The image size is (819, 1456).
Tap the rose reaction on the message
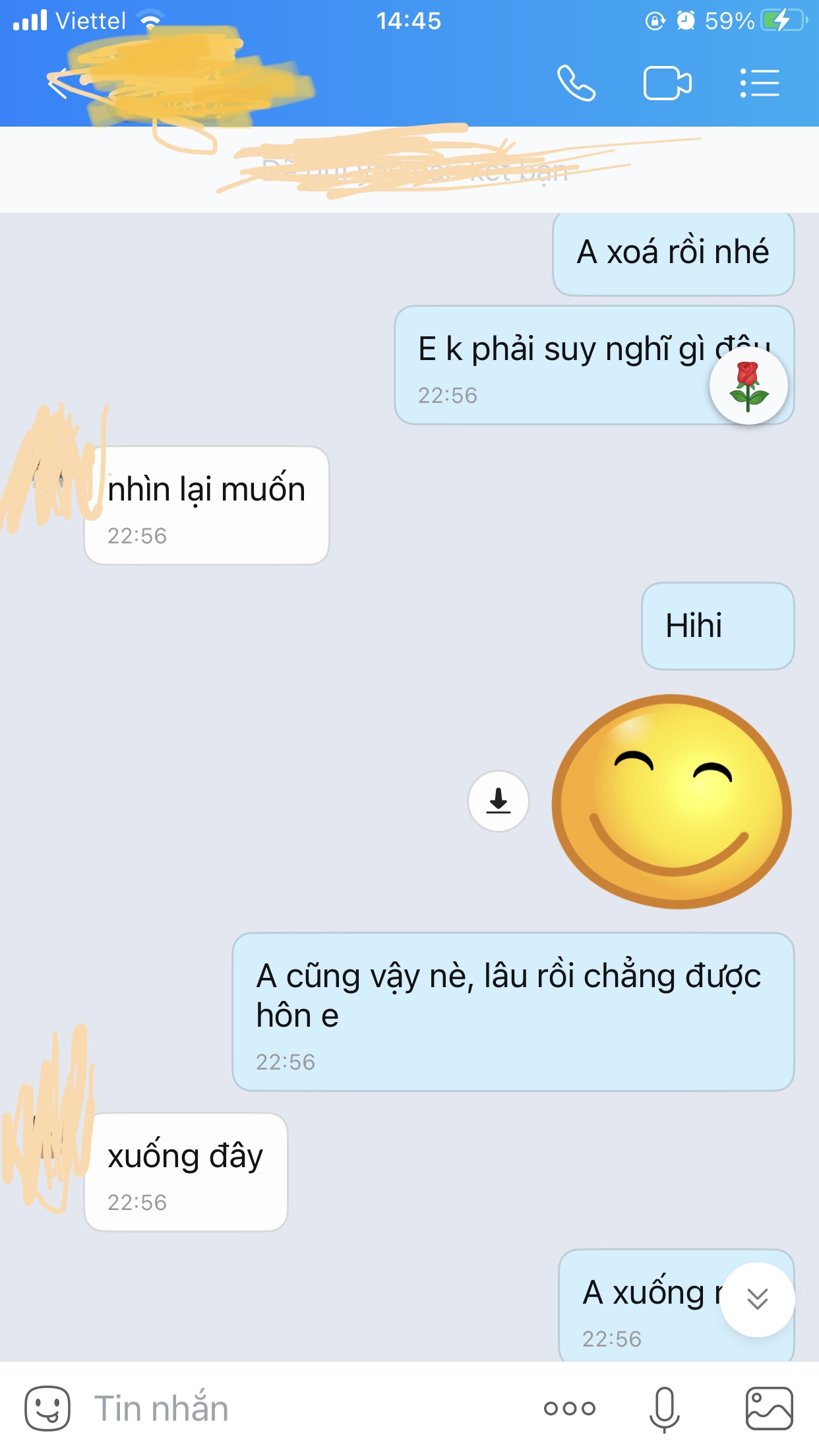(x=748, y=386)
